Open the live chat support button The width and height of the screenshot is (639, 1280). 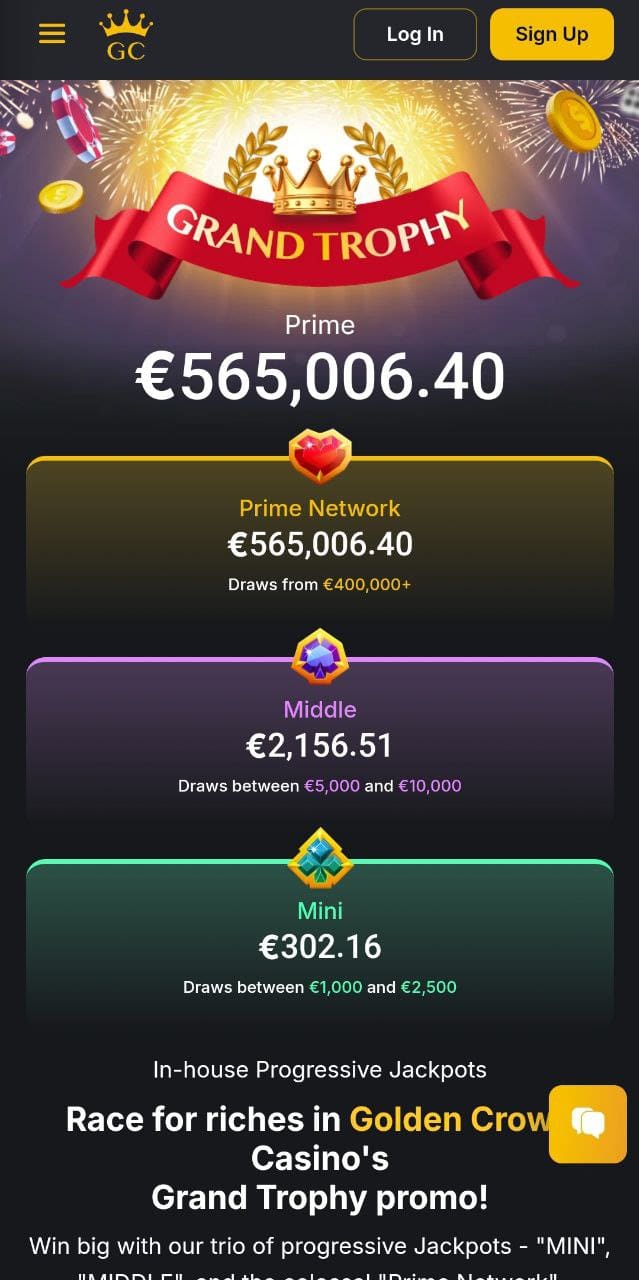pos(588,1124)
